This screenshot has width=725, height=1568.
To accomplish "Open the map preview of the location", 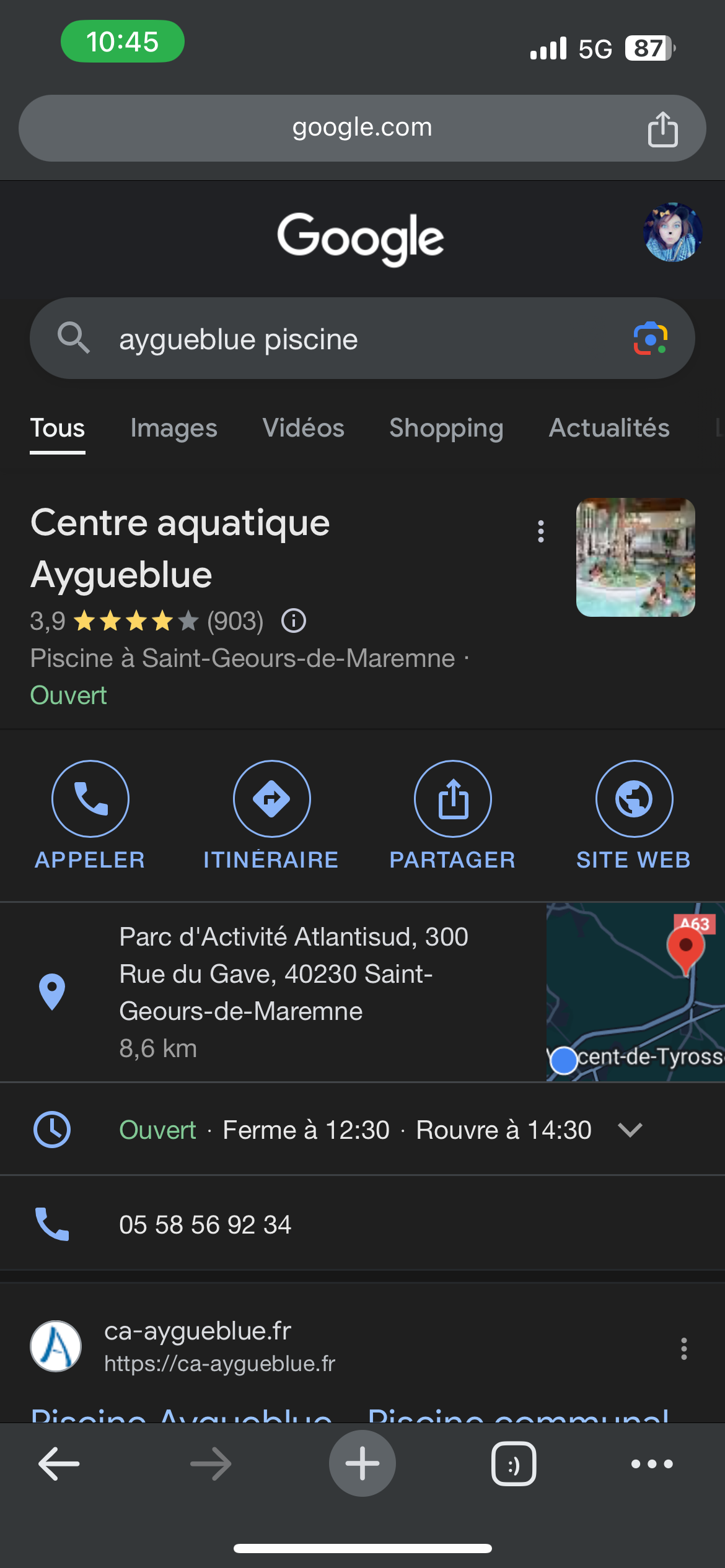I will [x=635, y=992].
